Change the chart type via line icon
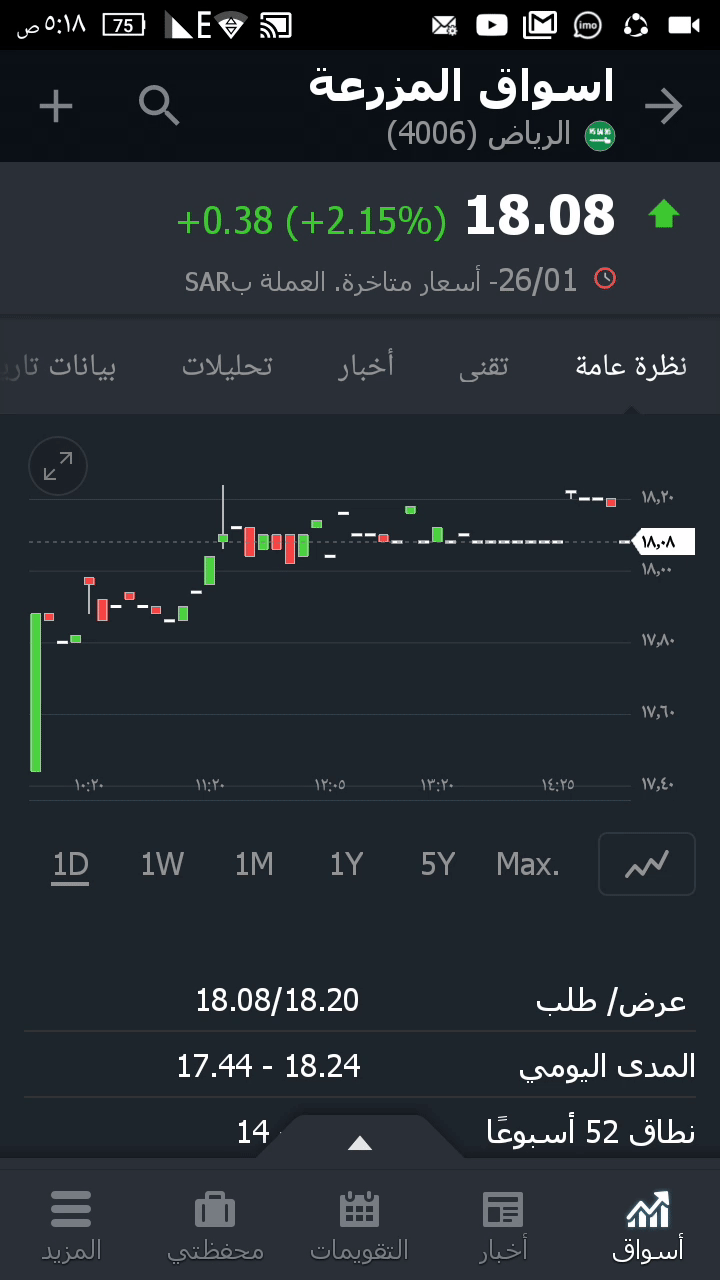720x1280 pixels. [646, 864]
